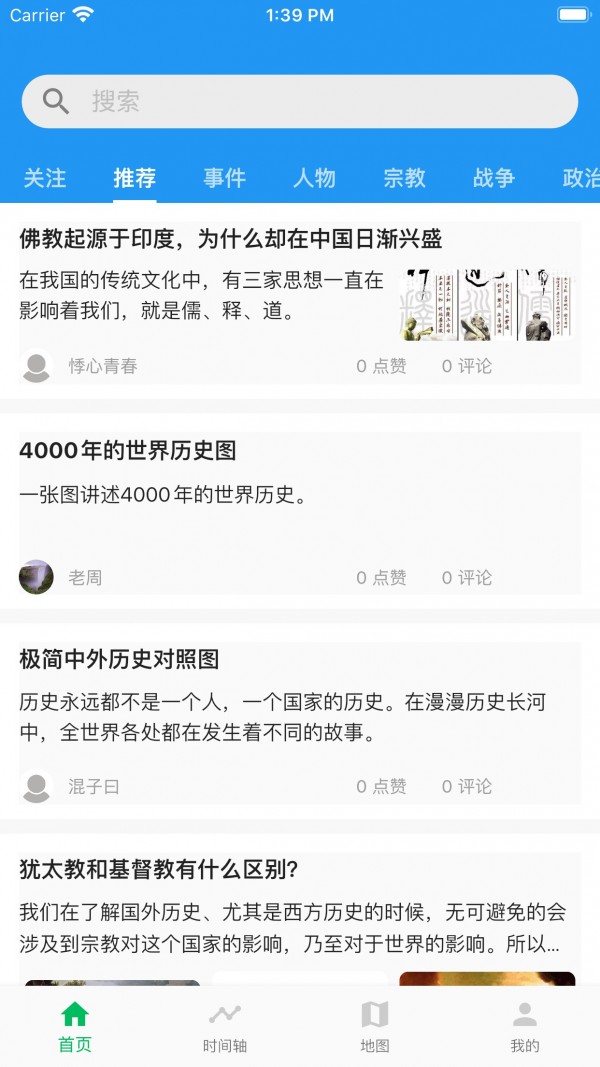Open the 时间轴 timeline tab
This screenshot has width=600, height=1067.
pos(225,1027)
